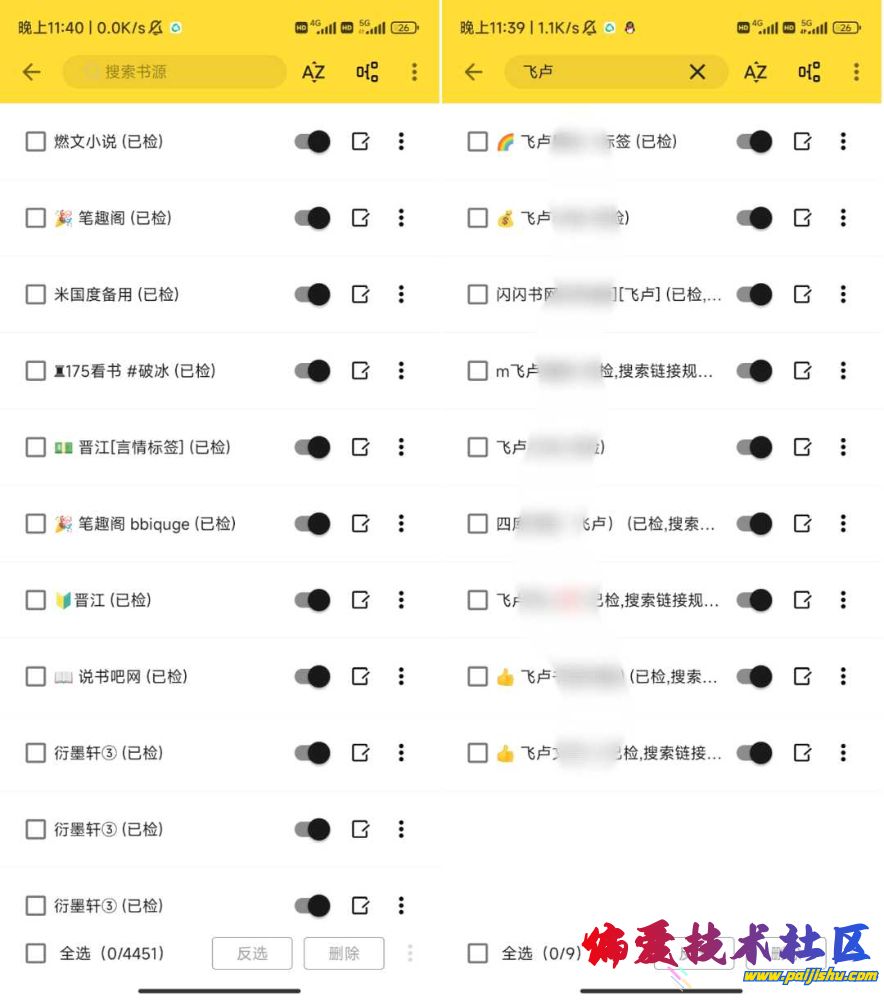The width and height of the screenshot is (884, 1000).
Task: Open the overflow menu for 燃文小说
Action: pos(401,142)
